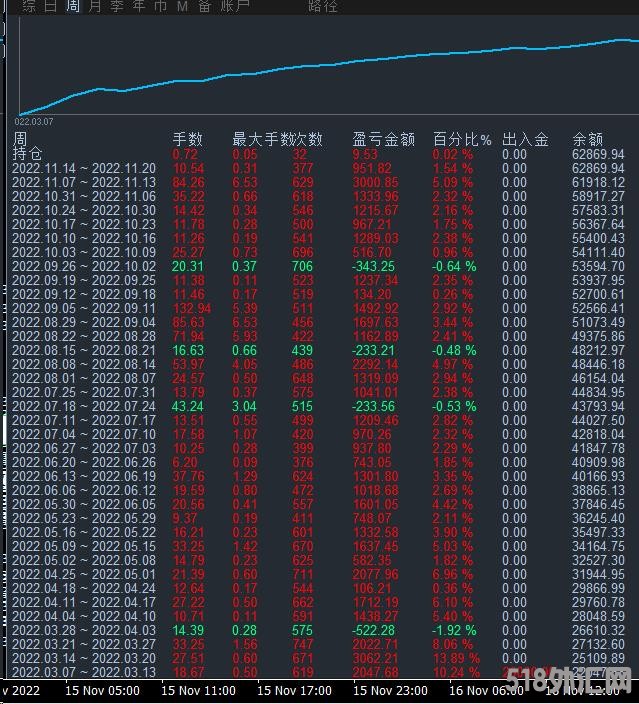Open the 备 tab

point(204,6)
